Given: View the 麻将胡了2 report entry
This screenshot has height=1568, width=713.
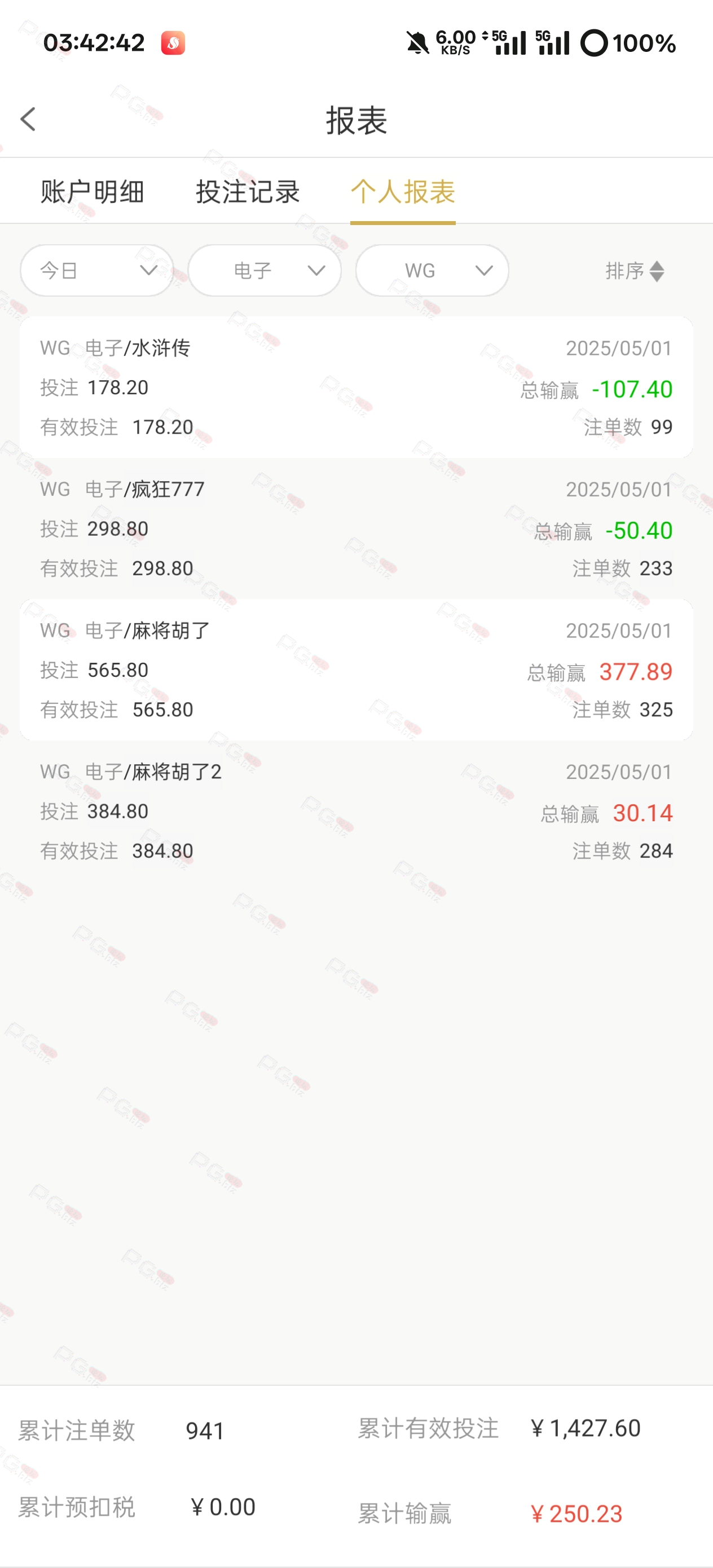Looking at the screenshot, I should pos(356,811).
